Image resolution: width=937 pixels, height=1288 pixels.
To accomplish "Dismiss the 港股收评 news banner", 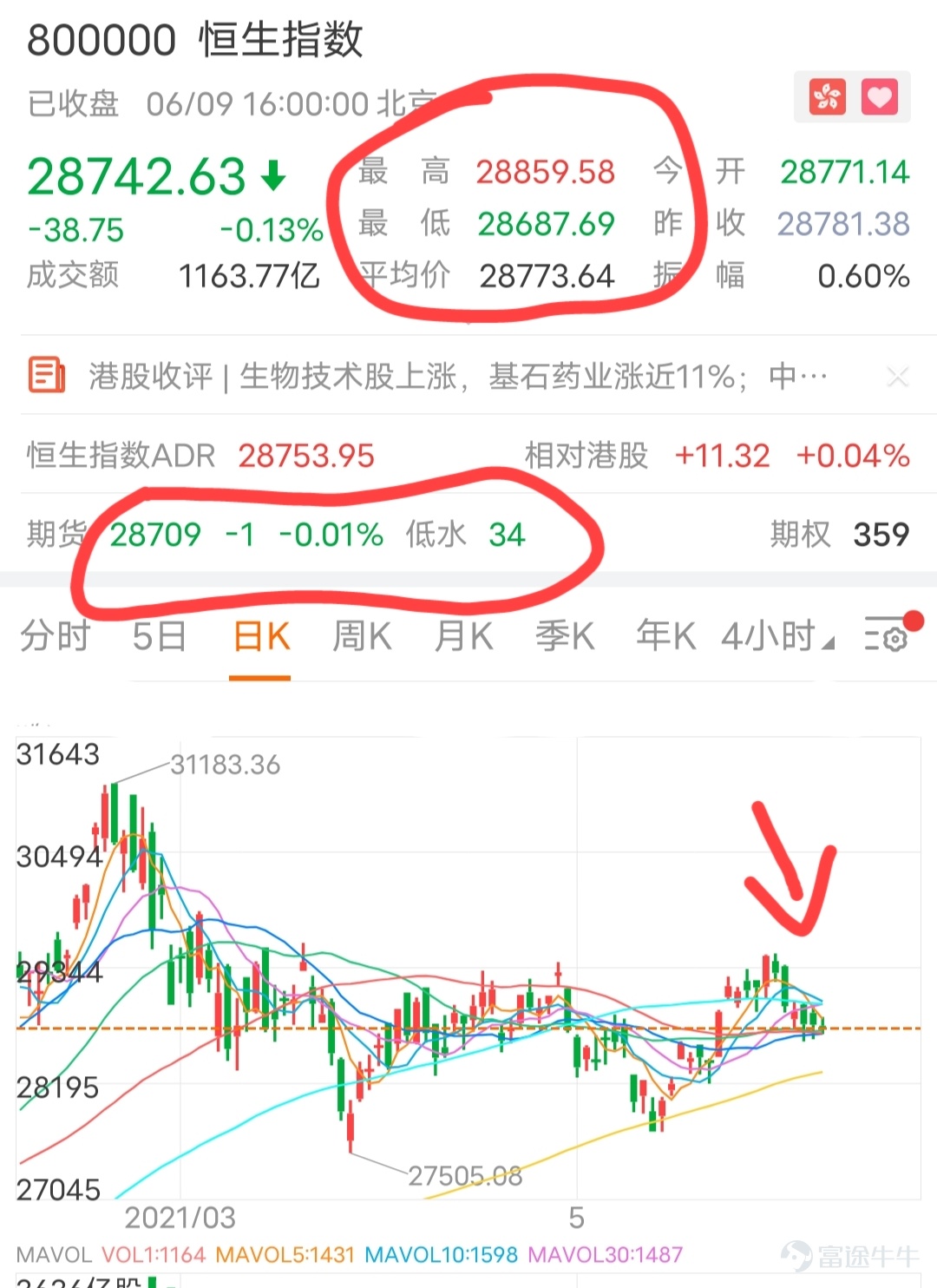I will tap(898, 377).
